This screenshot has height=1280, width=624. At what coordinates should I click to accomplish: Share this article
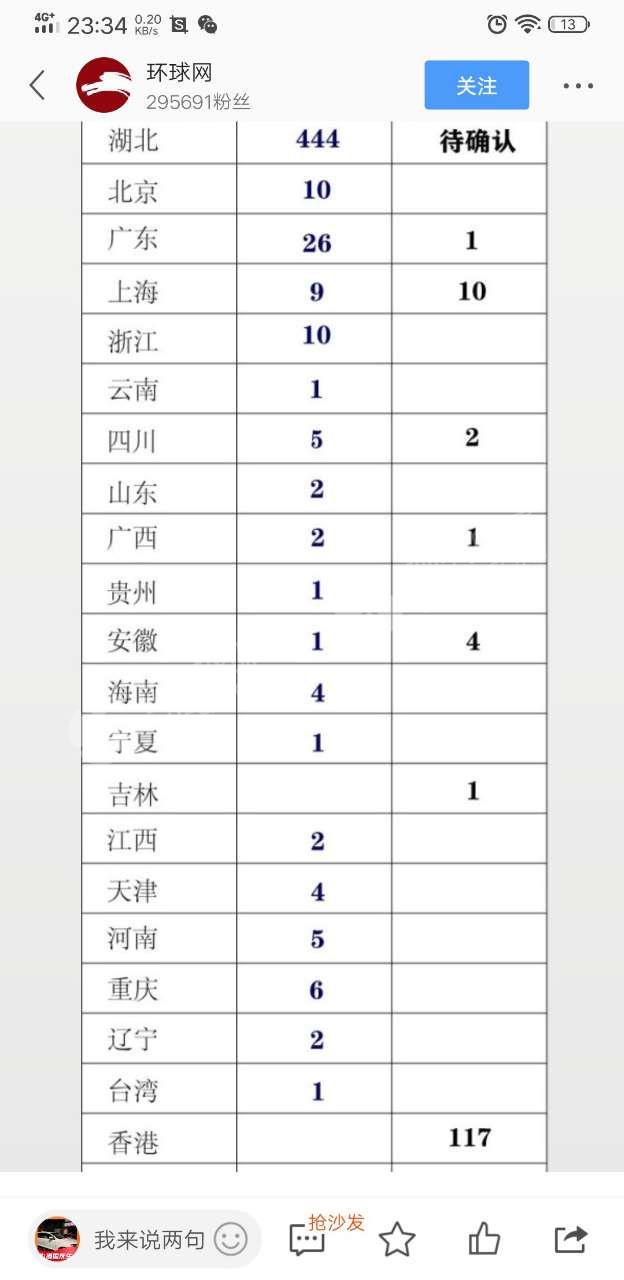pos(570,1240)
